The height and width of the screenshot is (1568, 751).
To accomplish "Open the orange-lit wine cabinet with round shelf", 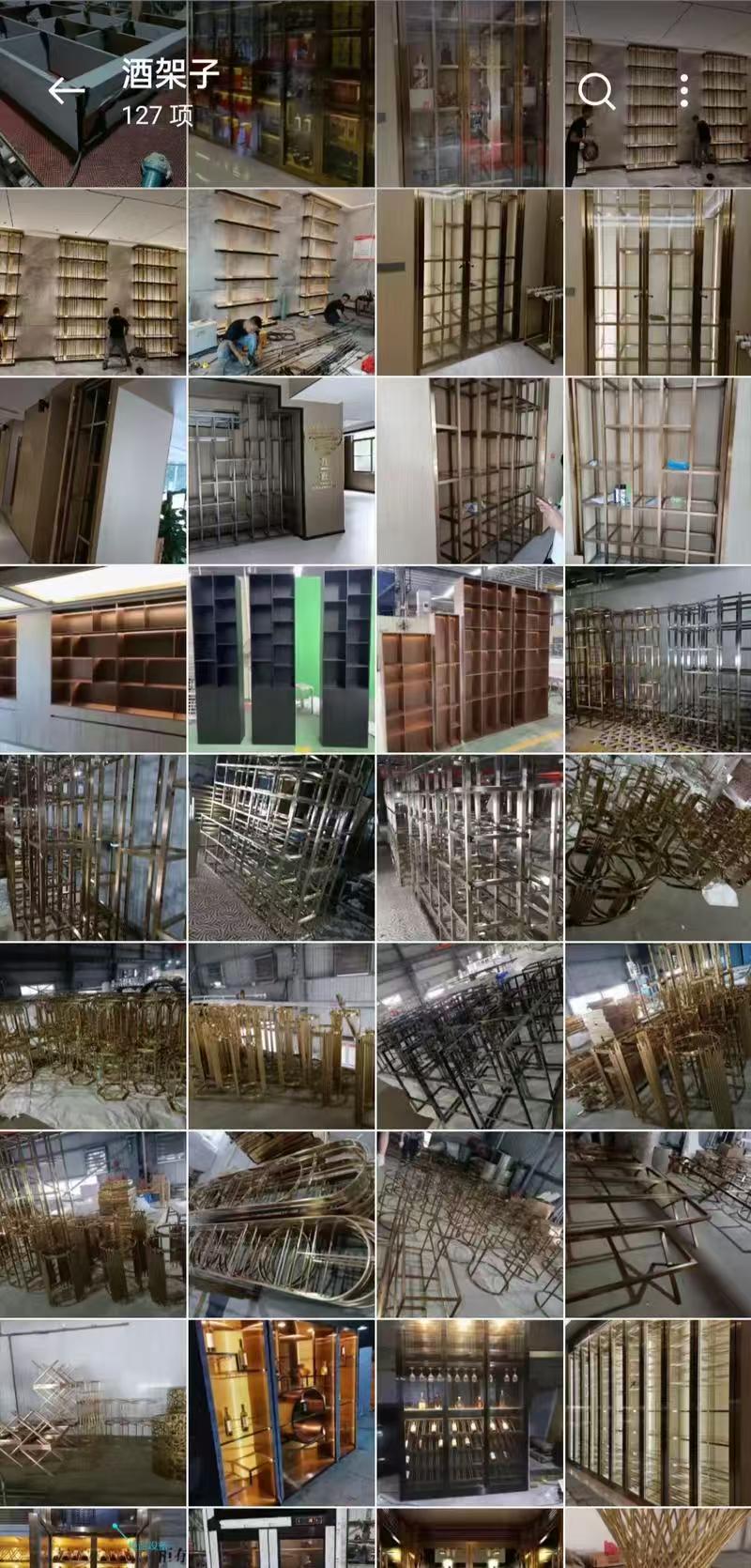I will [282, 1412].
